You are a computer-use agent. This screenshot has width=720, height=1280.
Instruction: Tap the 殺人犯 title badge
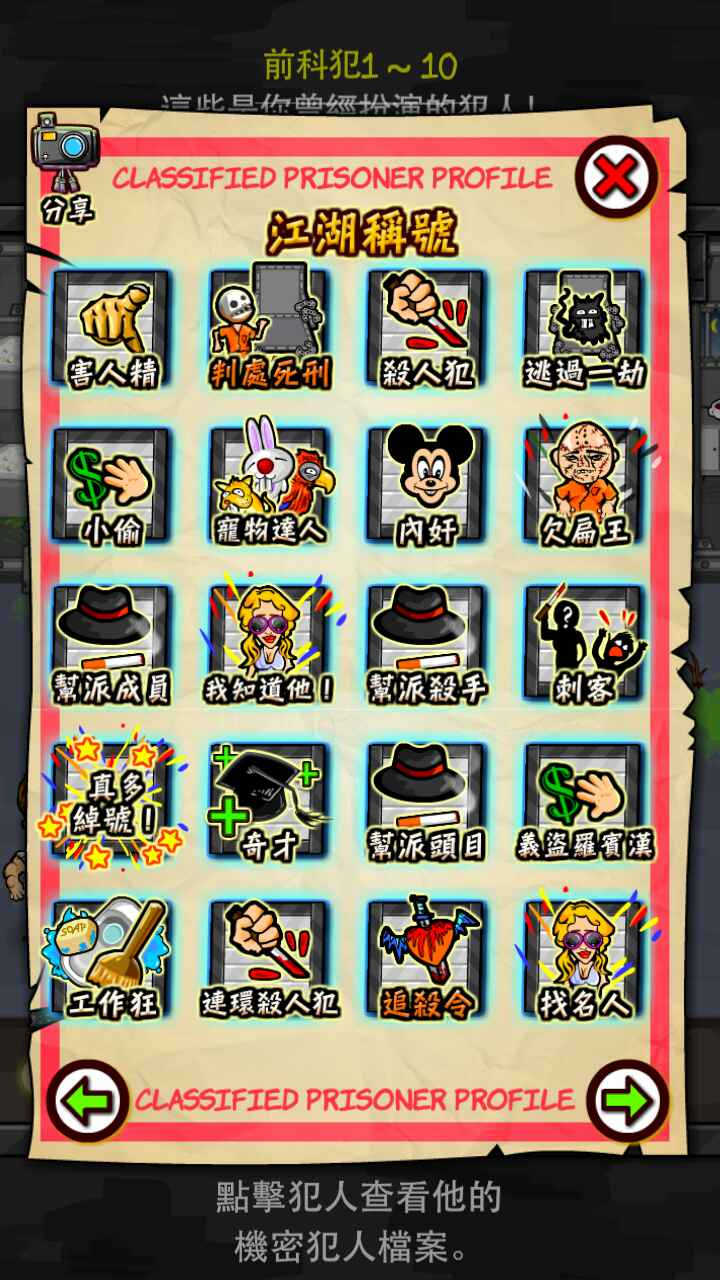tap(427, 328)
